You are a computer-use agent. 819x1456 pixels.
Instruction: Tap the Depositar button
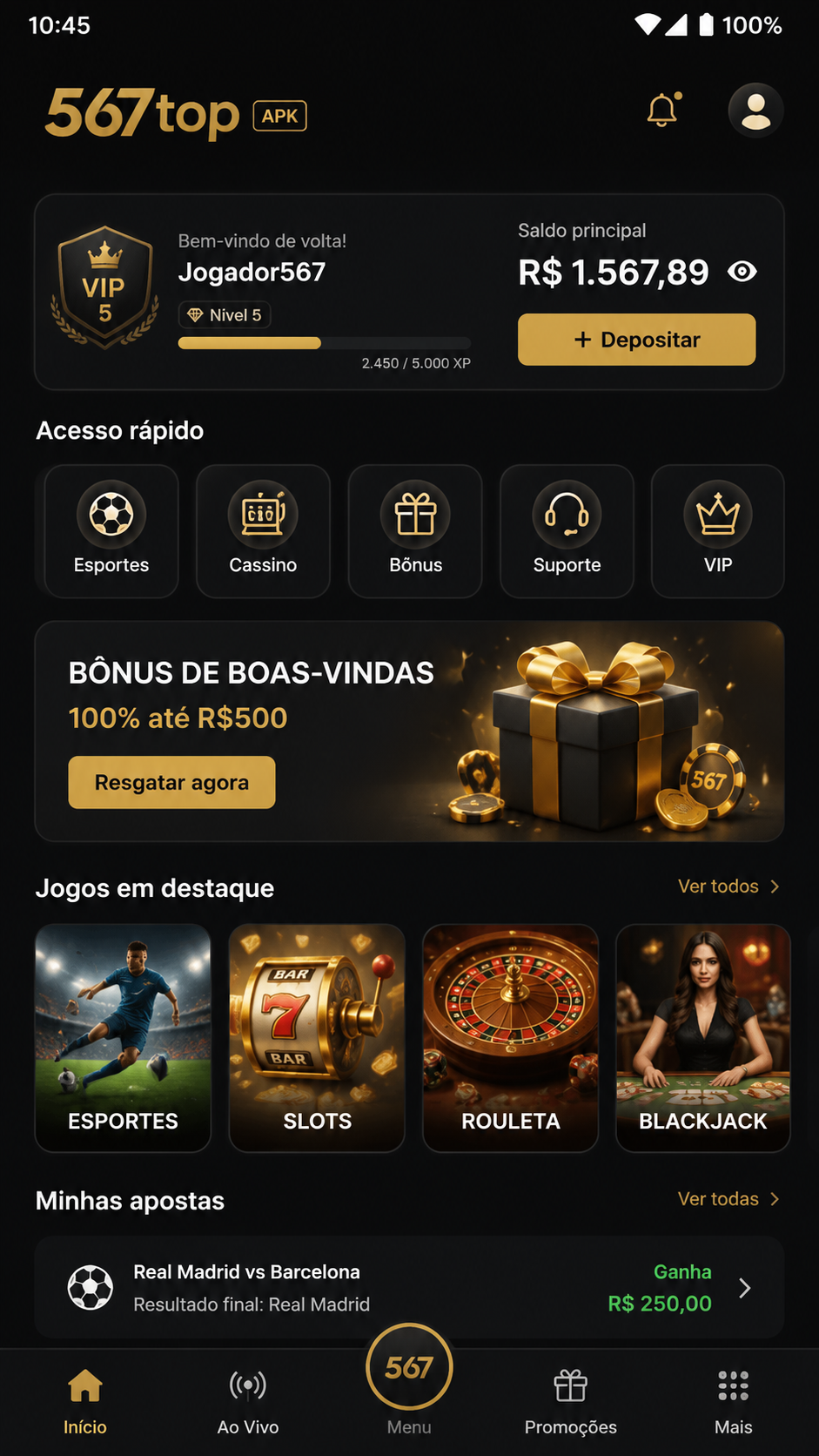point(636,340)
